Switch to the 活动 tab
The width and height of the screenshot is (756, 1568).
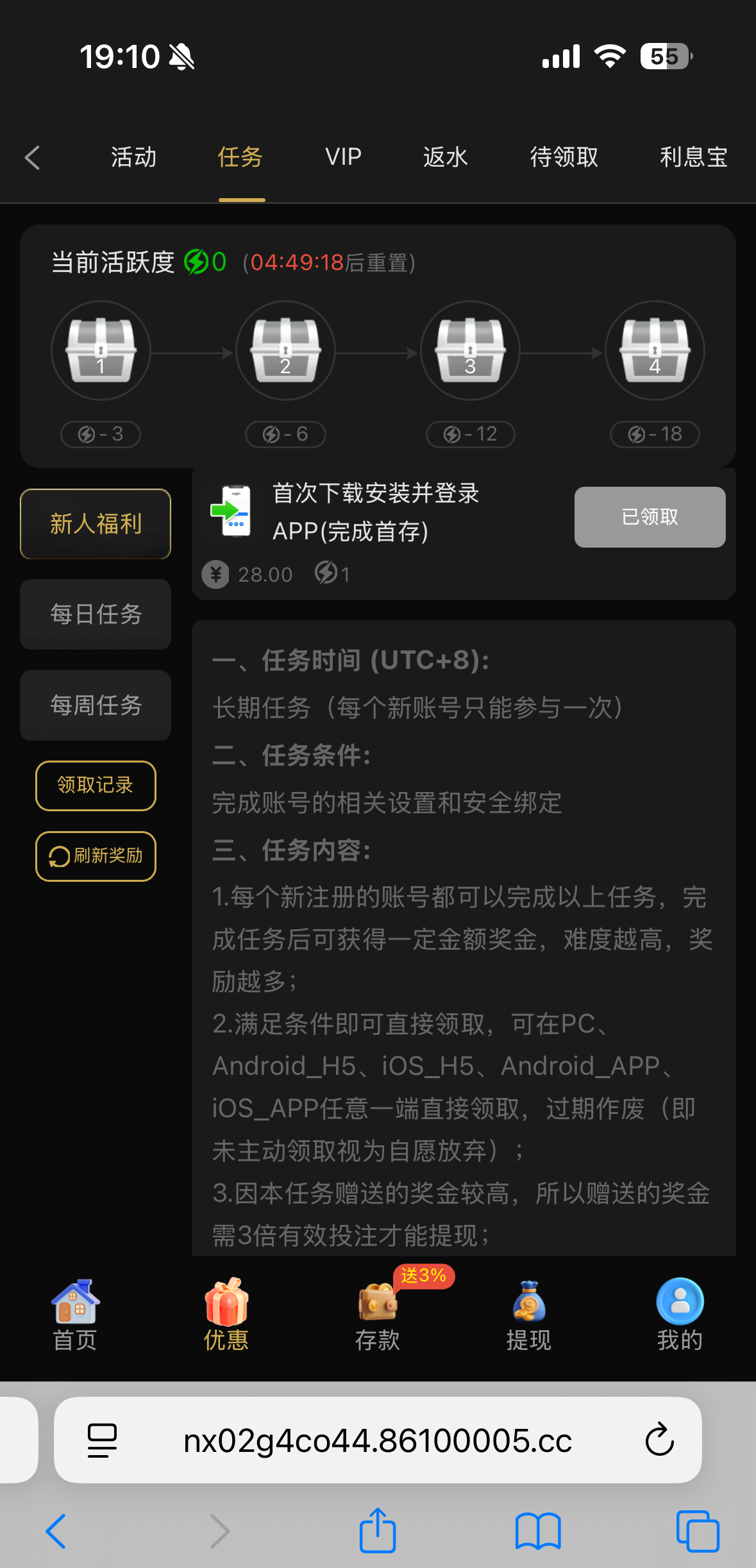pos(133,157)
